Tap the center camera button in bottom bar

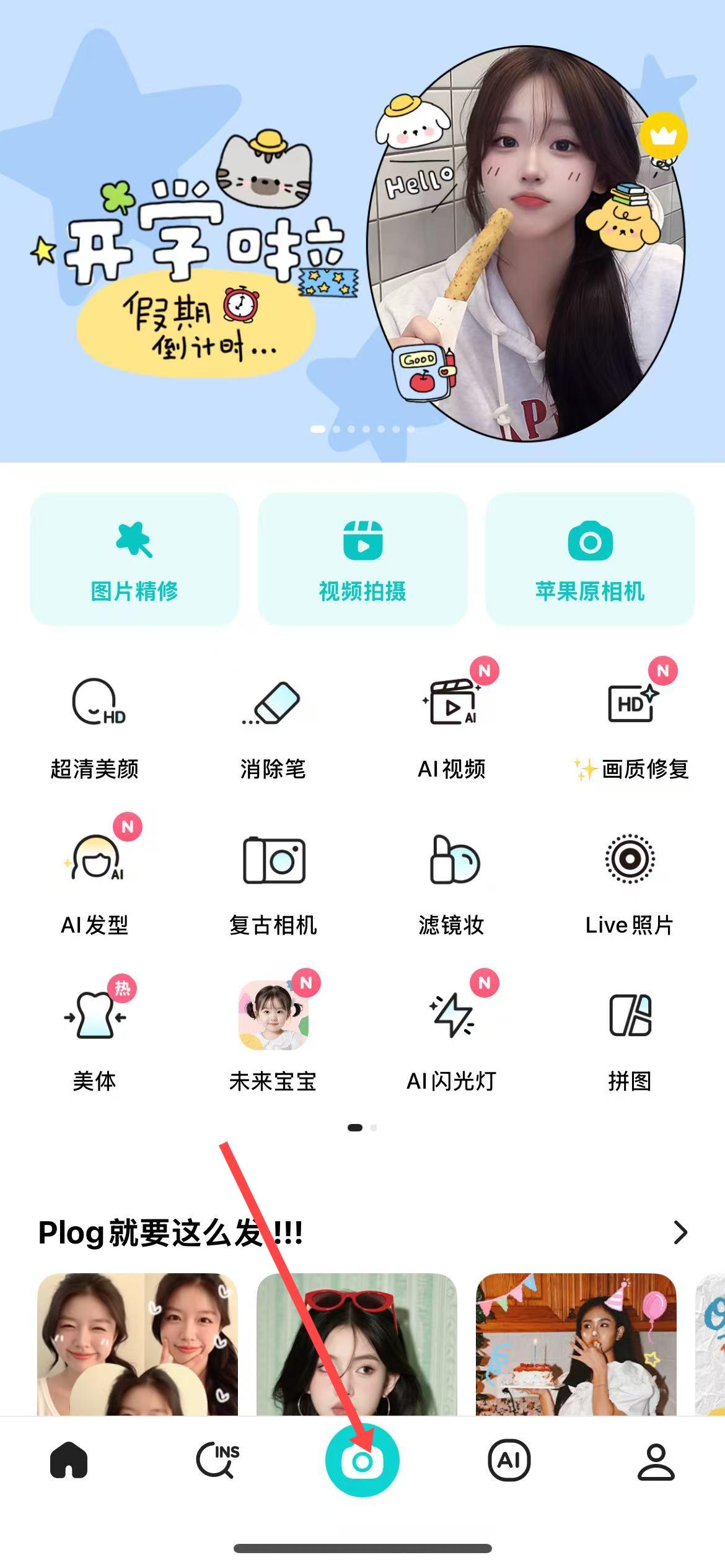(x=362, y=1461)
